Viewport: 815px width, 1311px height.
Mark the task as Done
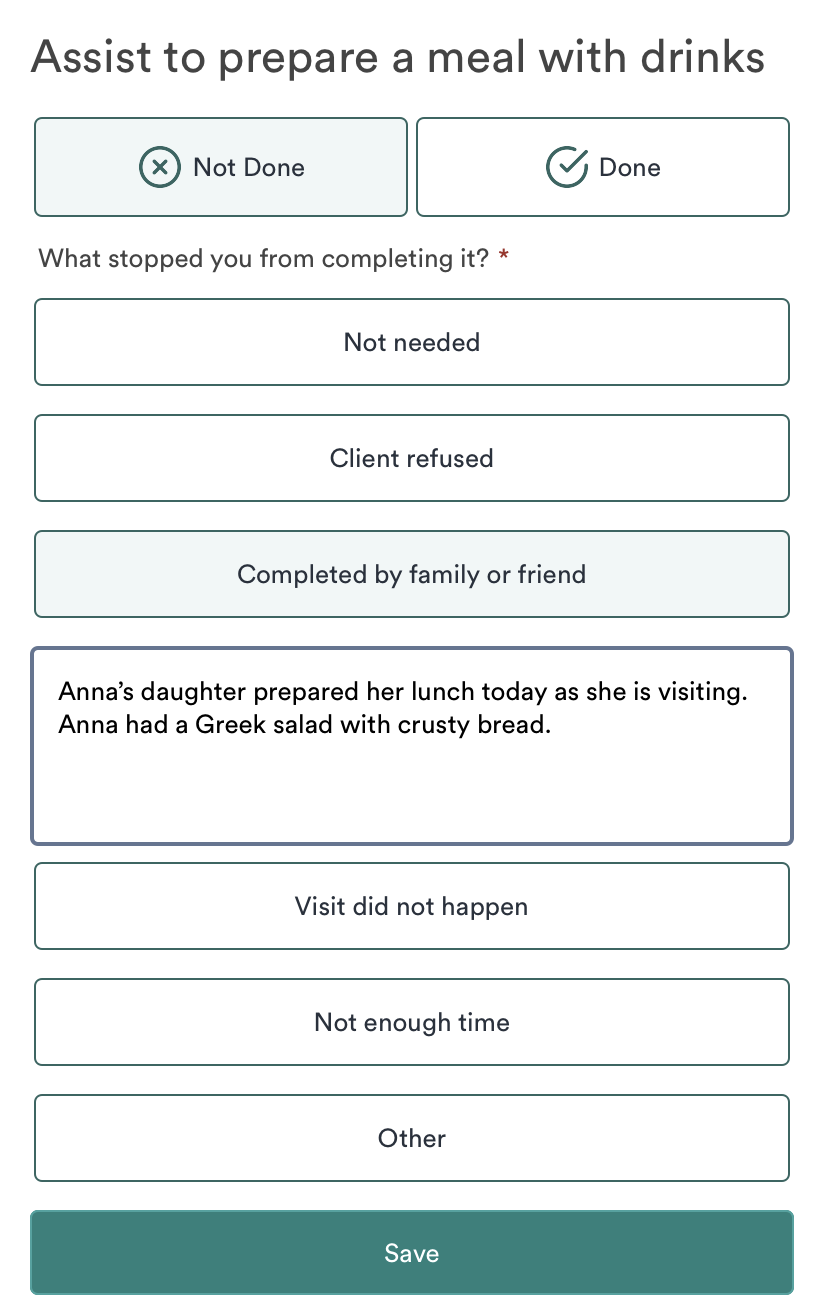[602, 167]
